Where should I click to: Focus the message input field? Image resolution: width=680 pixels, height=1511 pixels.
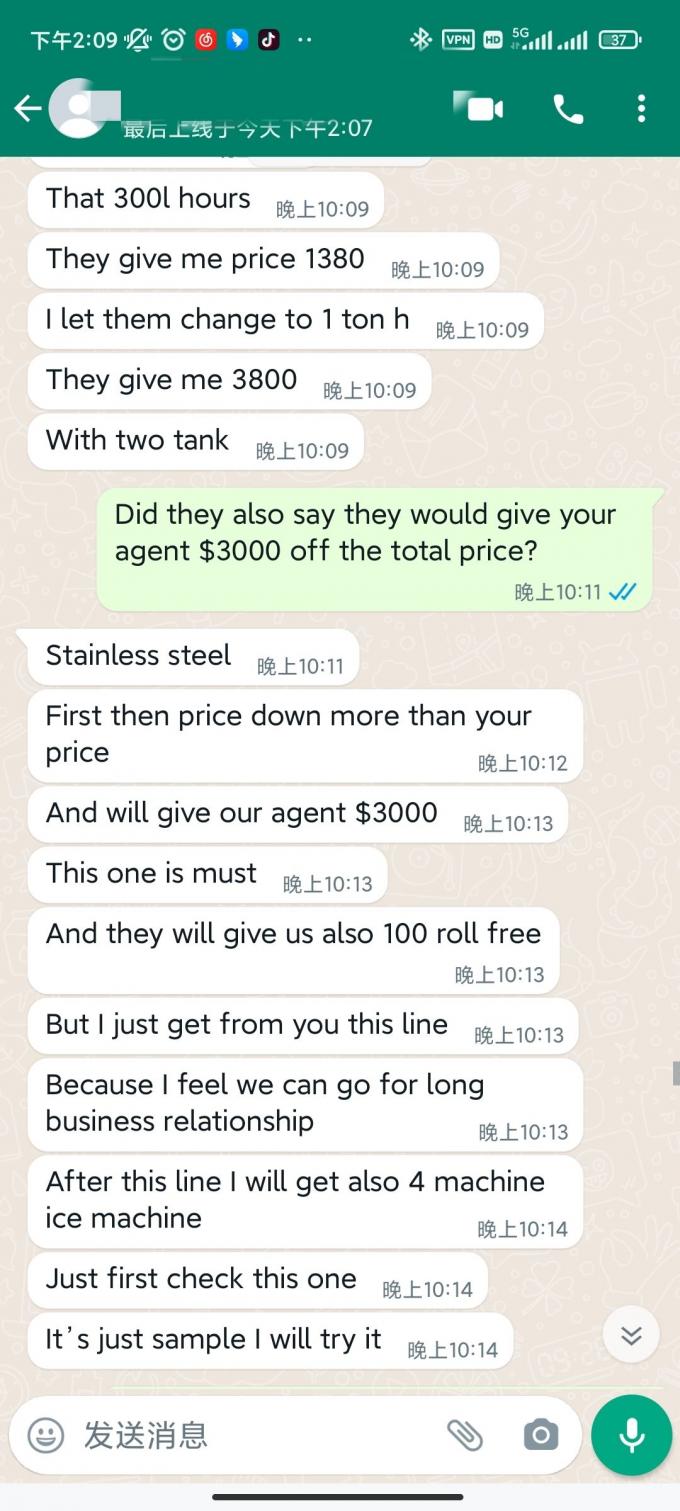coord(250,1436)
